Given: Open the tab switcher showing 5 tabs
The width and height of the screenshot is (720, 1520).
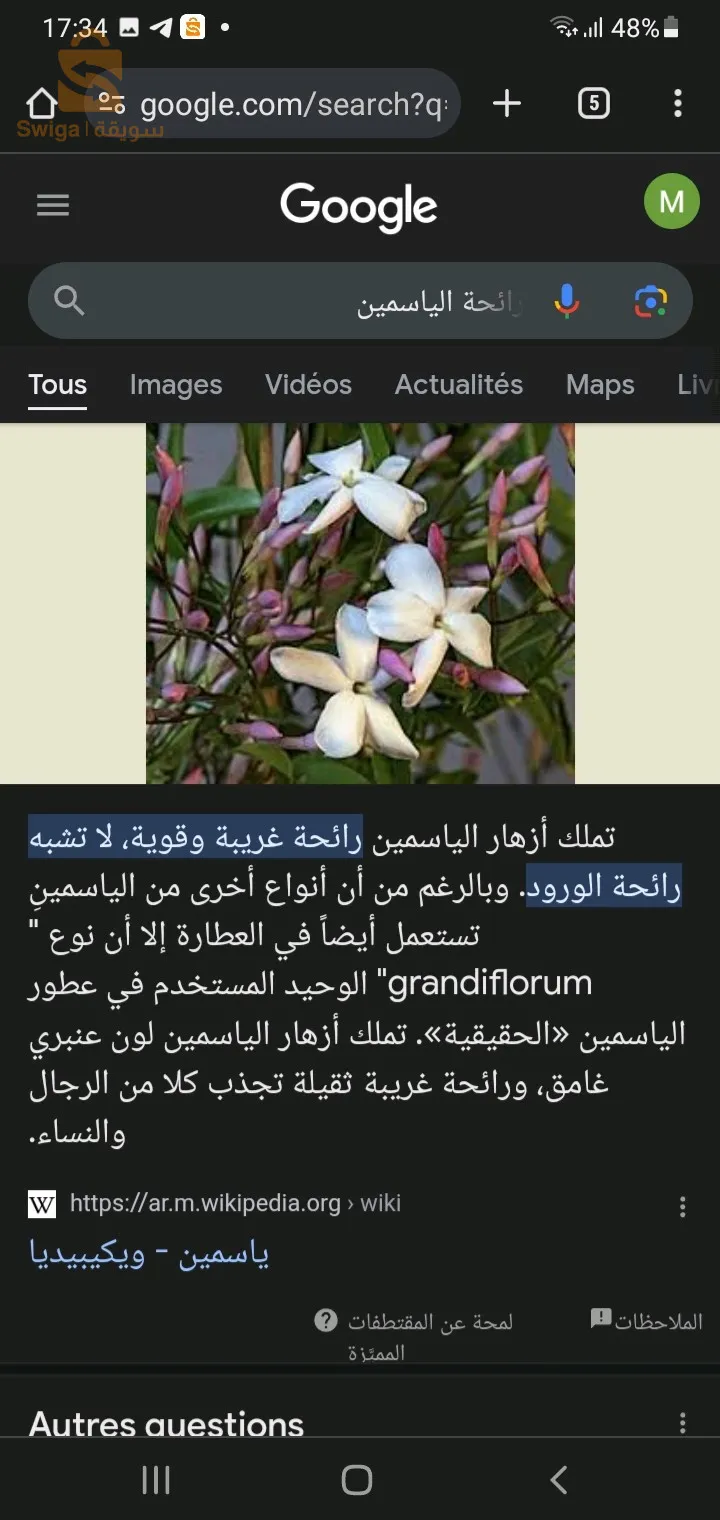Looking at the screenshot, I should tap(594, 103).
